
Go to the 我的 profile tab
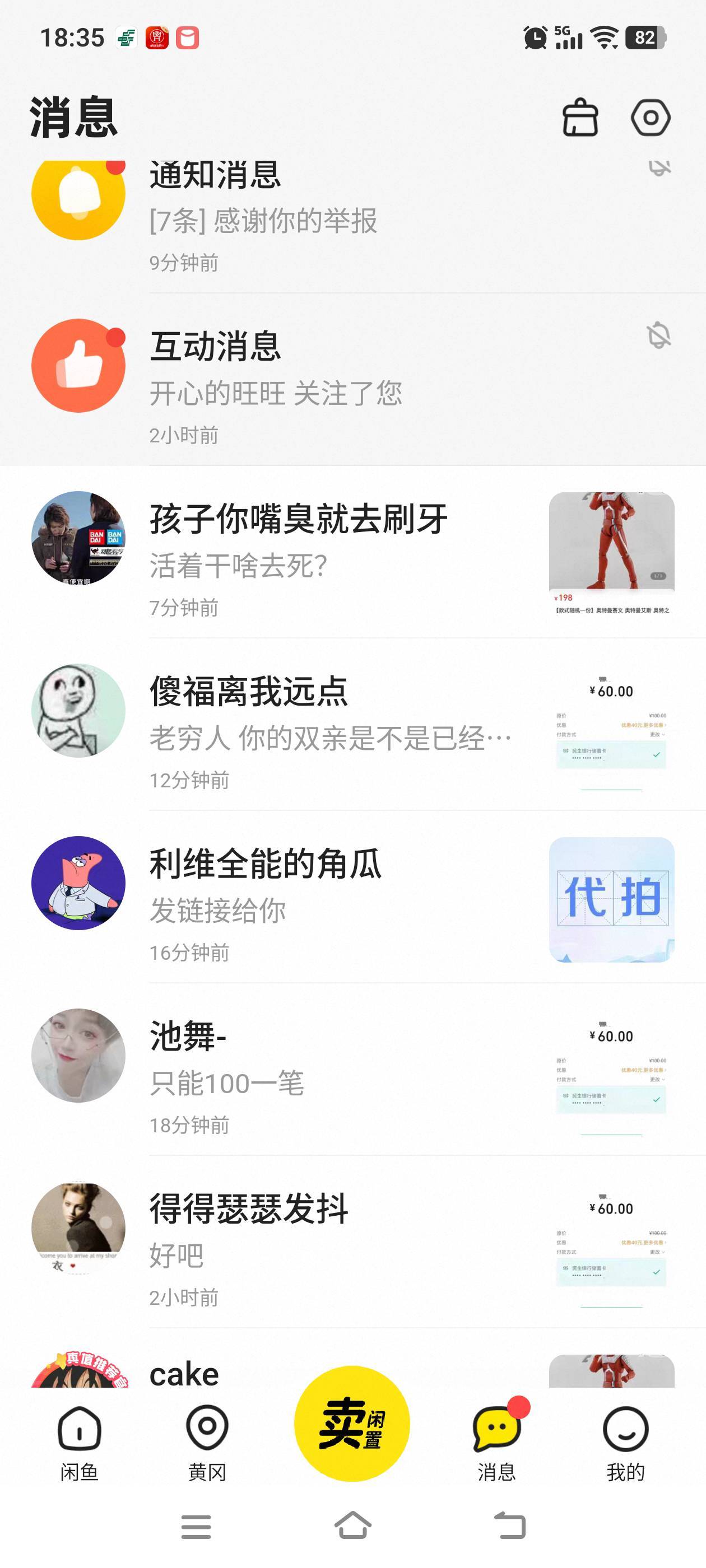625,1443
